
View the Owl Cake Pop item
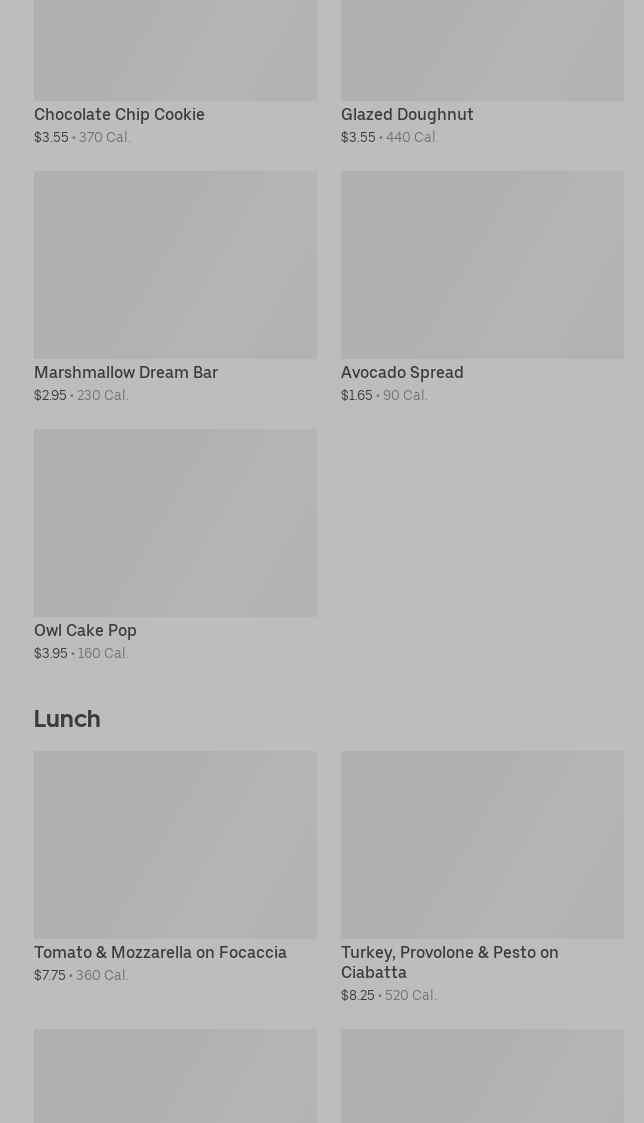(175, 544)
